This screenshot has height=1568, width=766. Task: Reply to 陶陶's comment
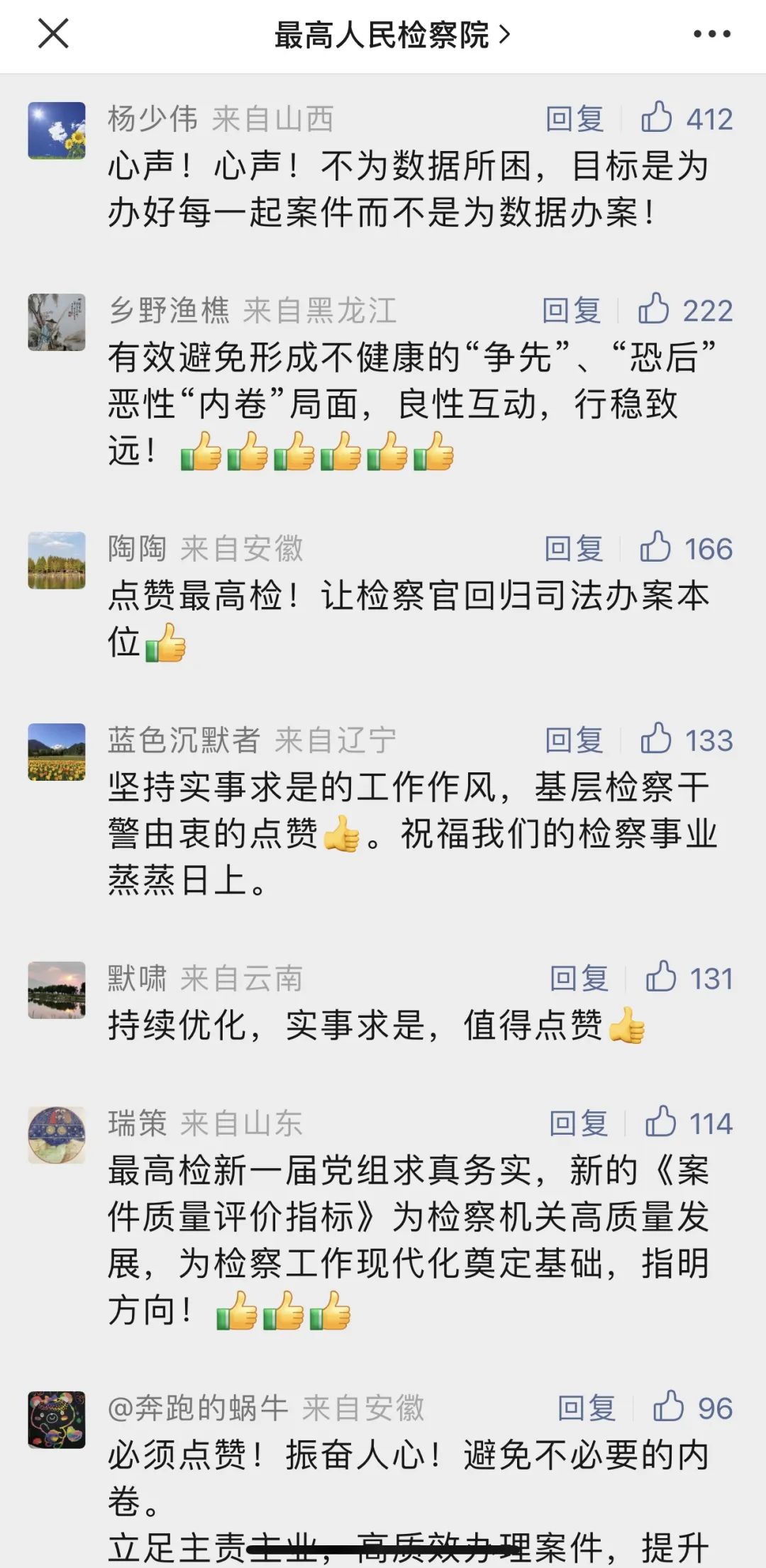(x=574, y=549)
